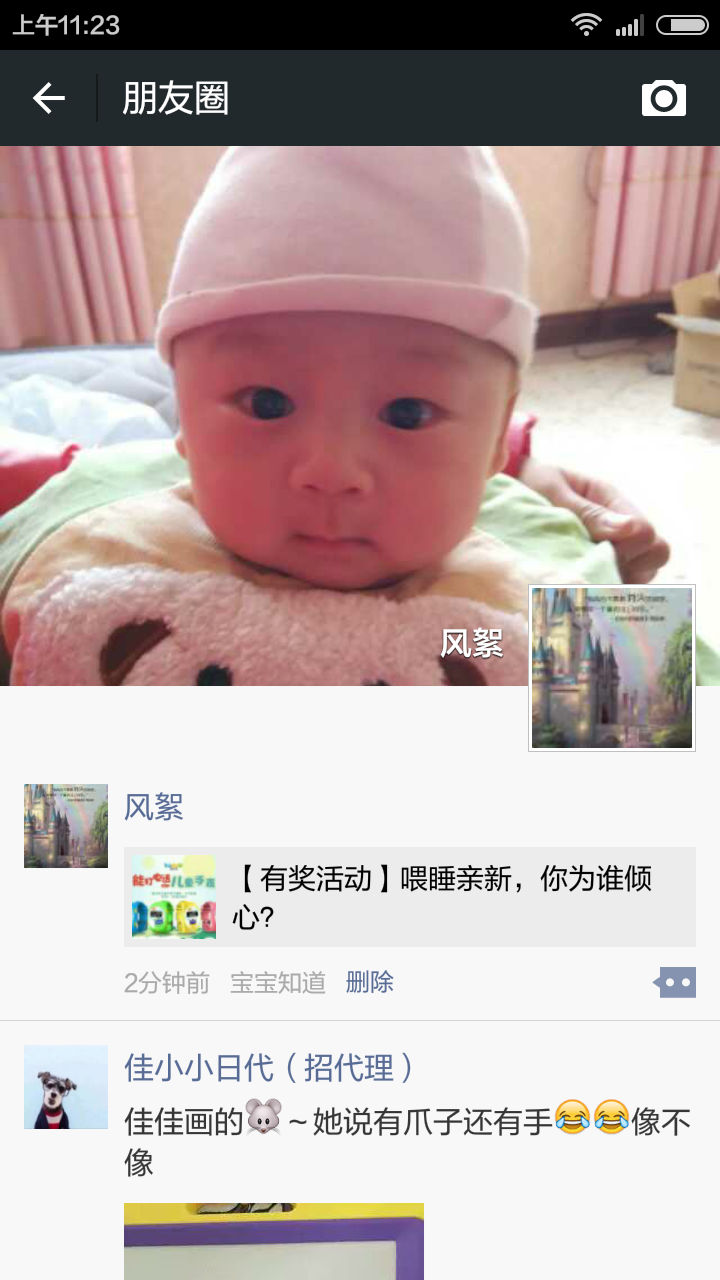Open 风絮's profile from the name link
The width and height of the screenshot is (720, 1280).
tap(154, 807)
